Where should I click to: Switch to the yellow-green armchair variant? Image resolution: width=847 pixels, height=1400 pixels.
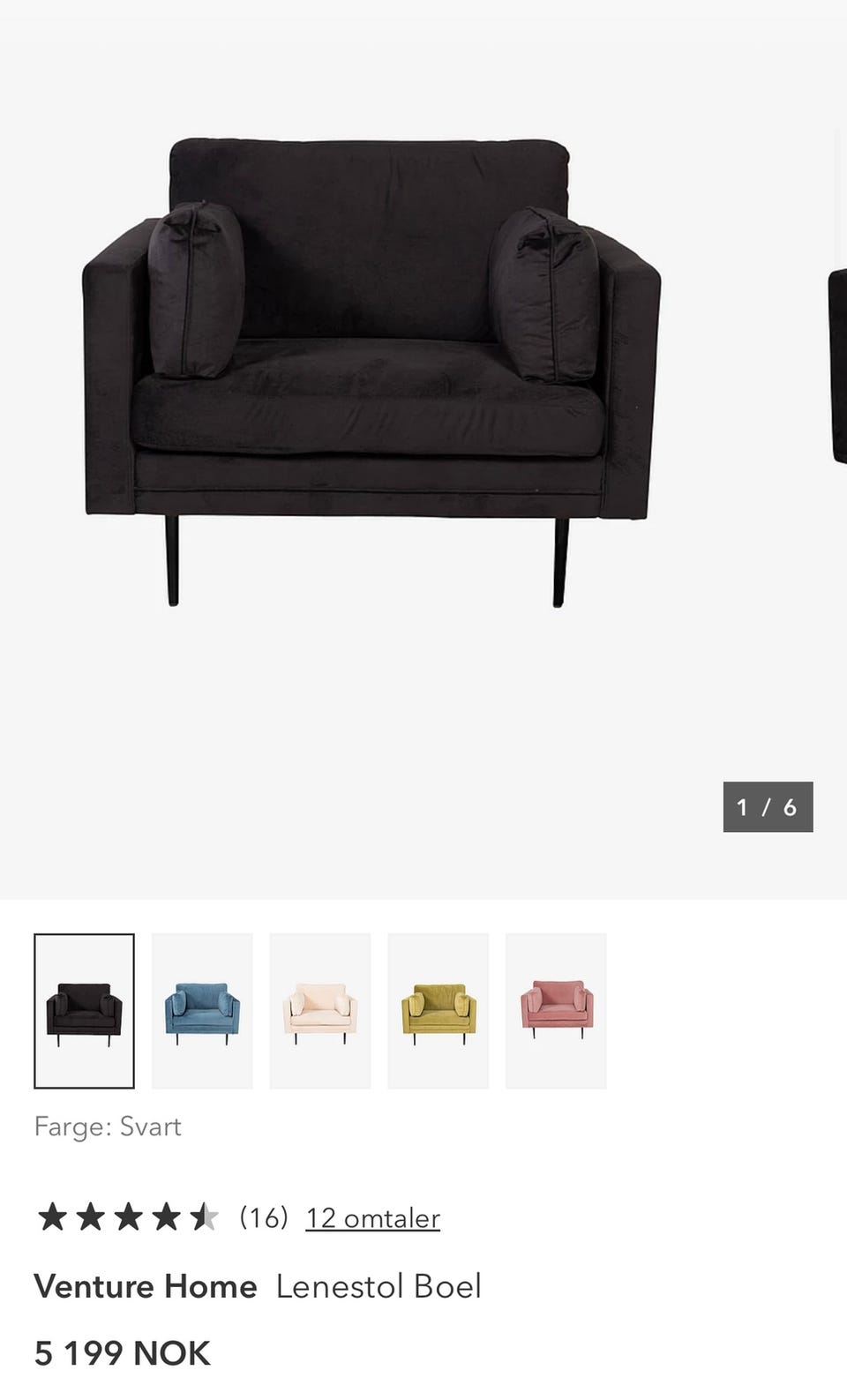coord(438,1011)
